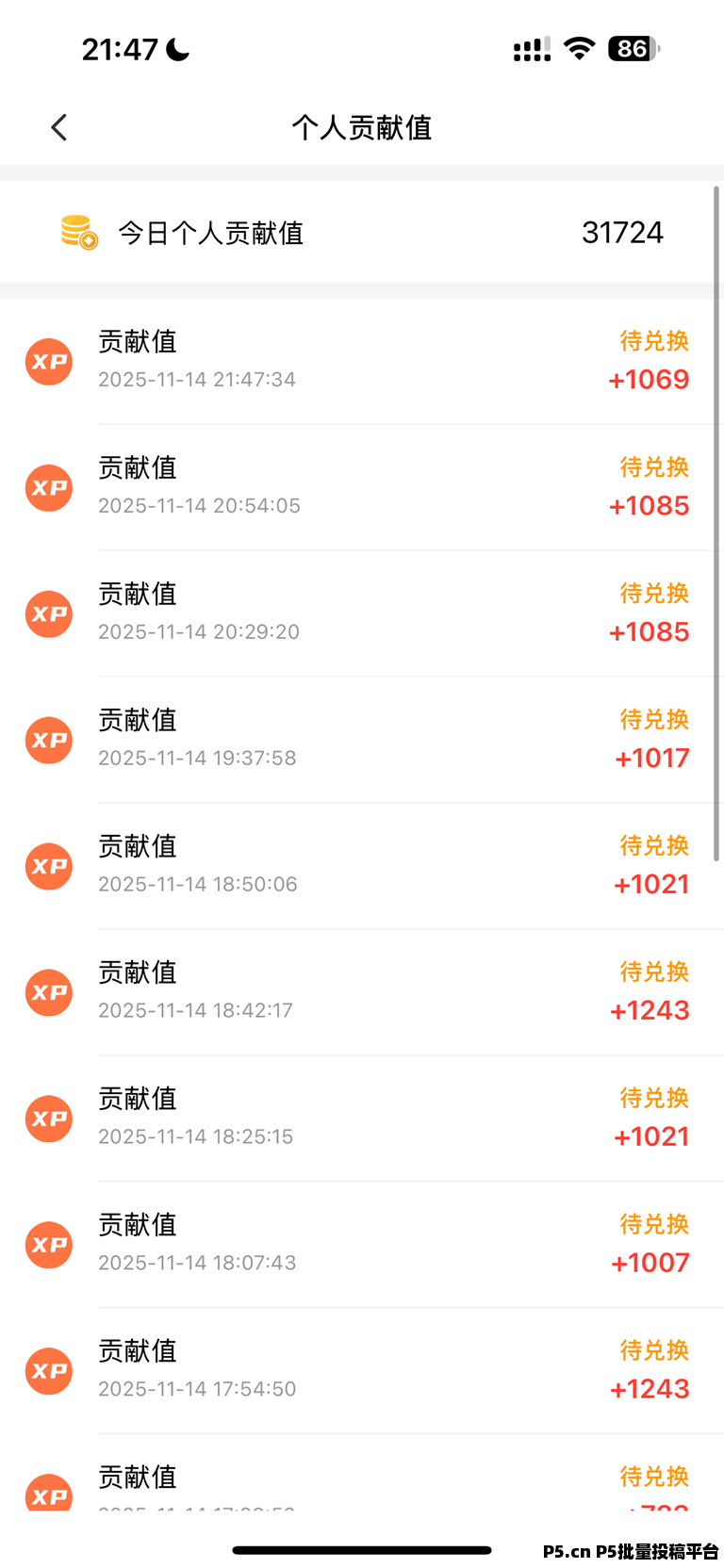The image size is (724, 1568).
Task: Go back from 个人贡献值 page
Action: [59, 127]
